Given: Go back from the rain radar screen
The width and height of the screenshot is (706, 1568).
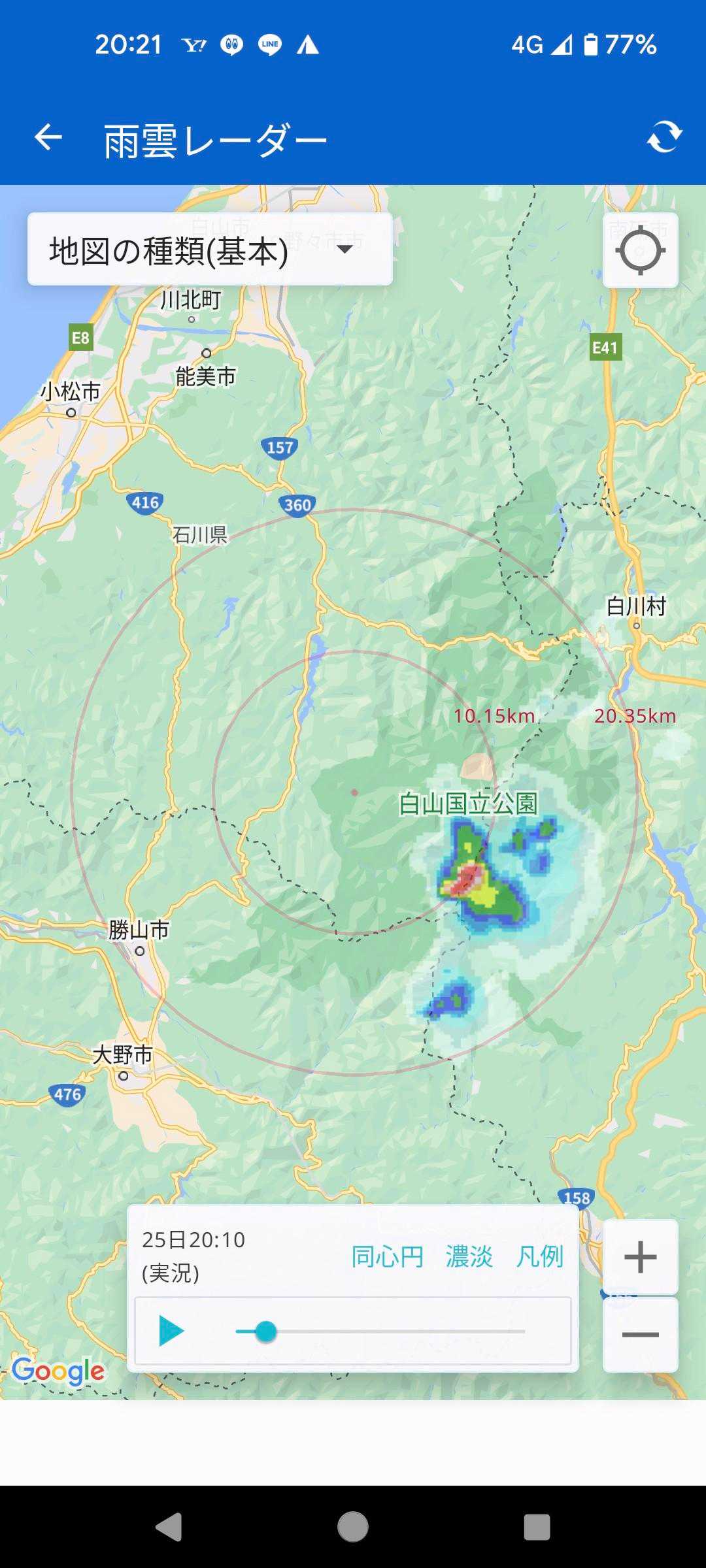Looking at the screenshot, I should [x=48, y=138].
